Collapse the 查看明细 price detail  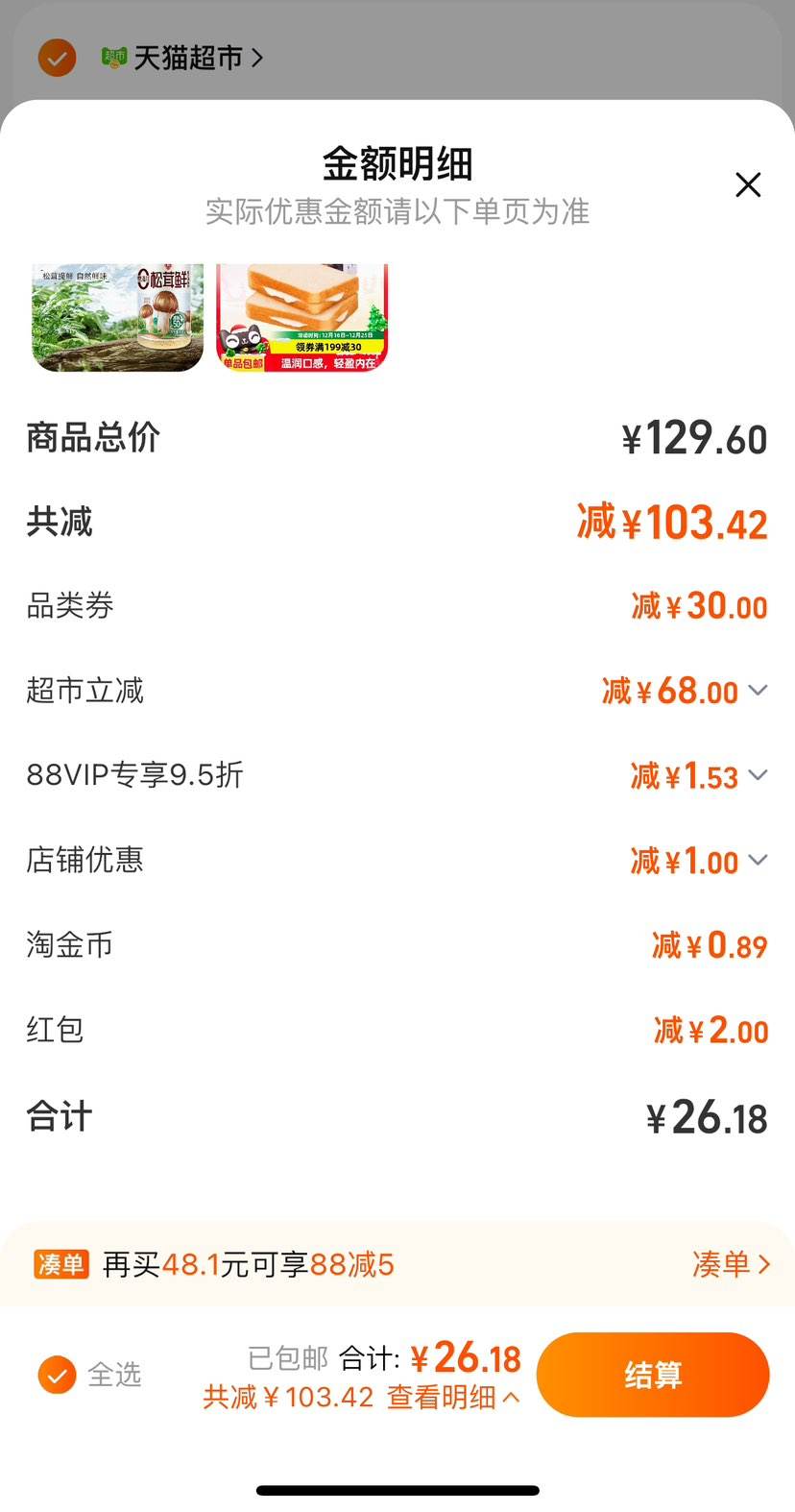click(x=449, y=1400)
